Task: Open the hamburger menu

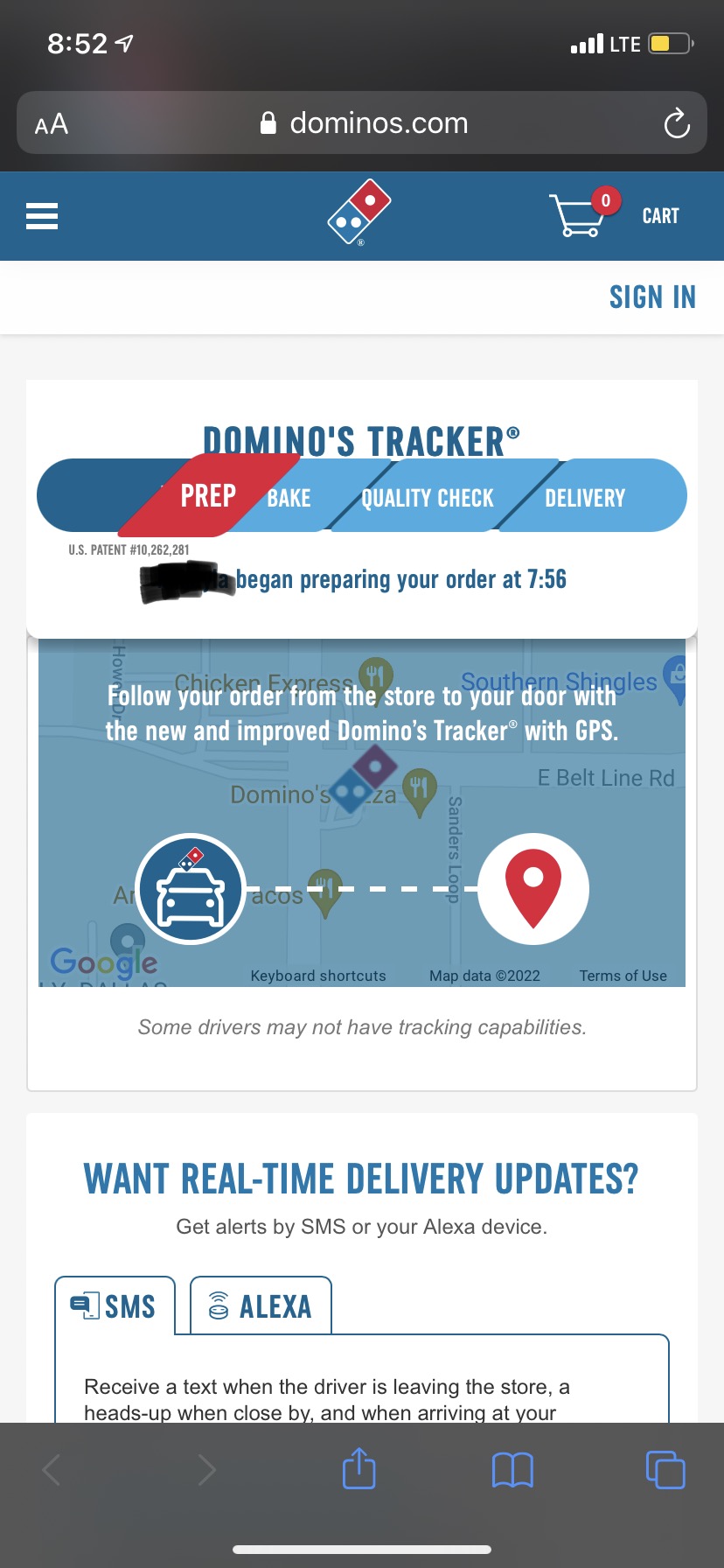Action: point(42,216)
